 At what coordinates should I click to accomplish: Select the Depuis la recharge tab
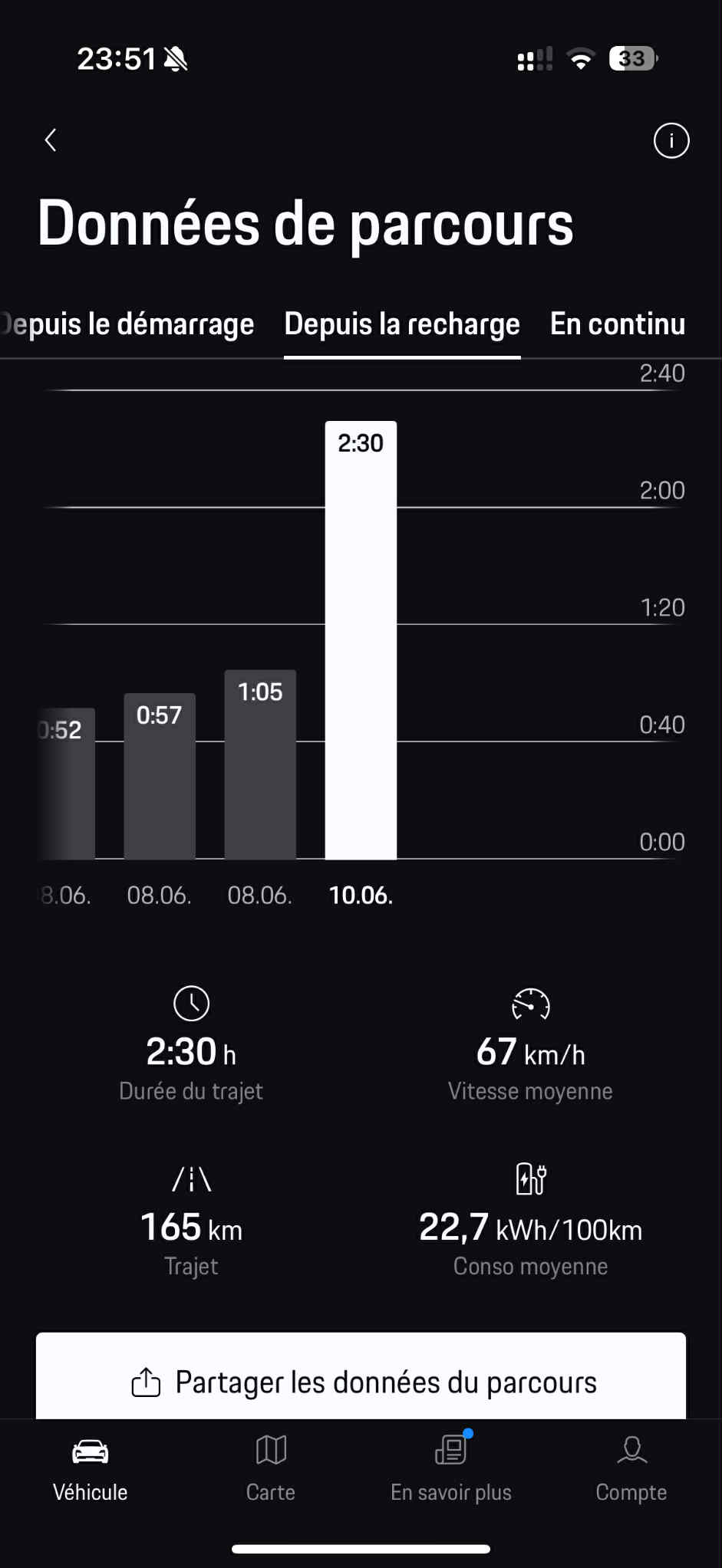tap(402, 324)
